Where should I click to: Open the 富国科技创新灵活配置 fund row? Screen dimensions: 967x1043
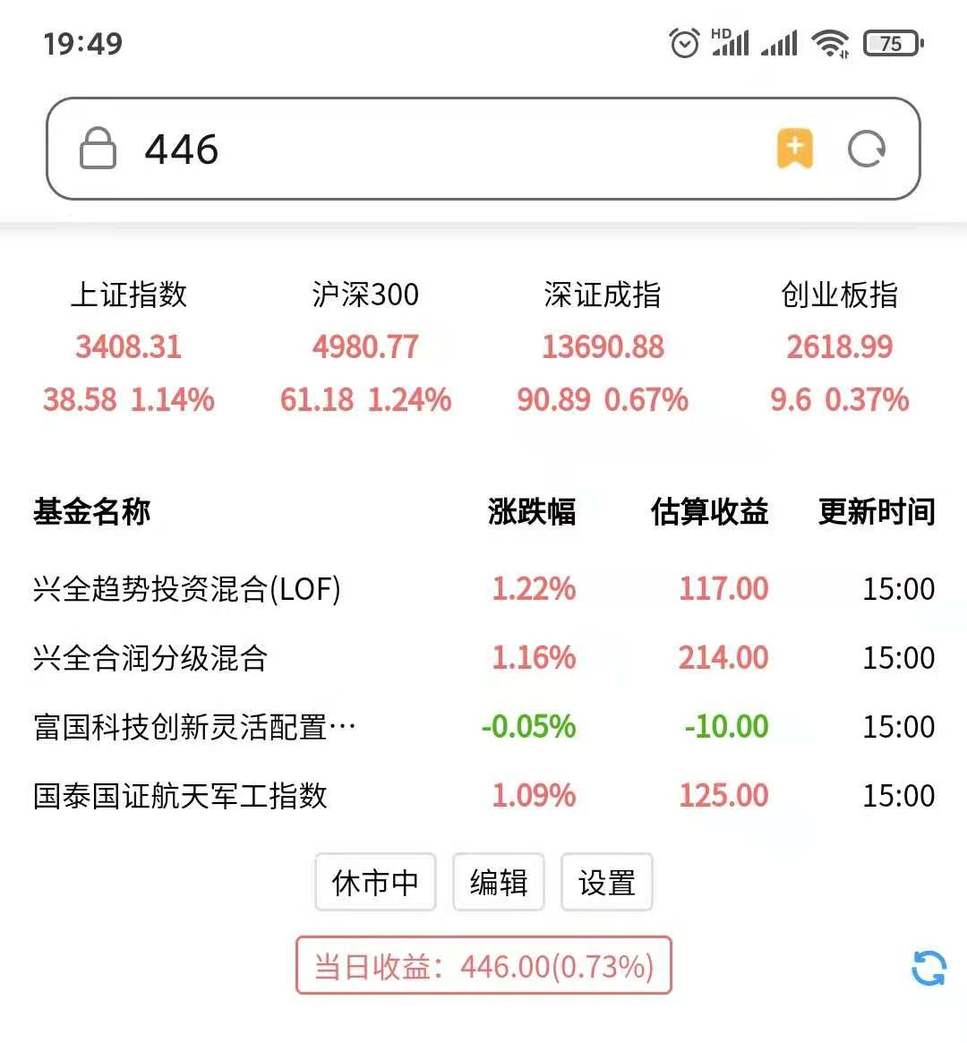(194, 727)
